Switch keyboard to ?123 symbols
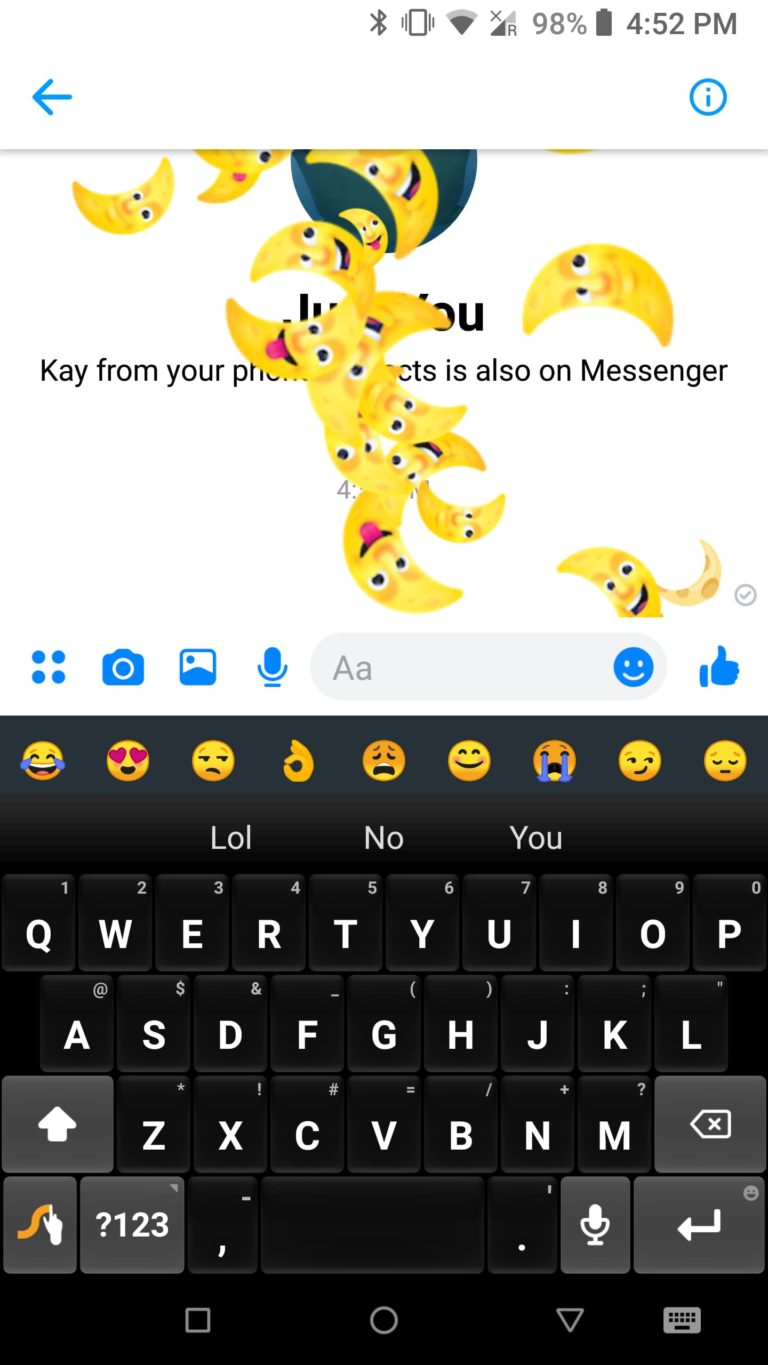Viewport: 768px width, 1365px height. click(132, 1225)
